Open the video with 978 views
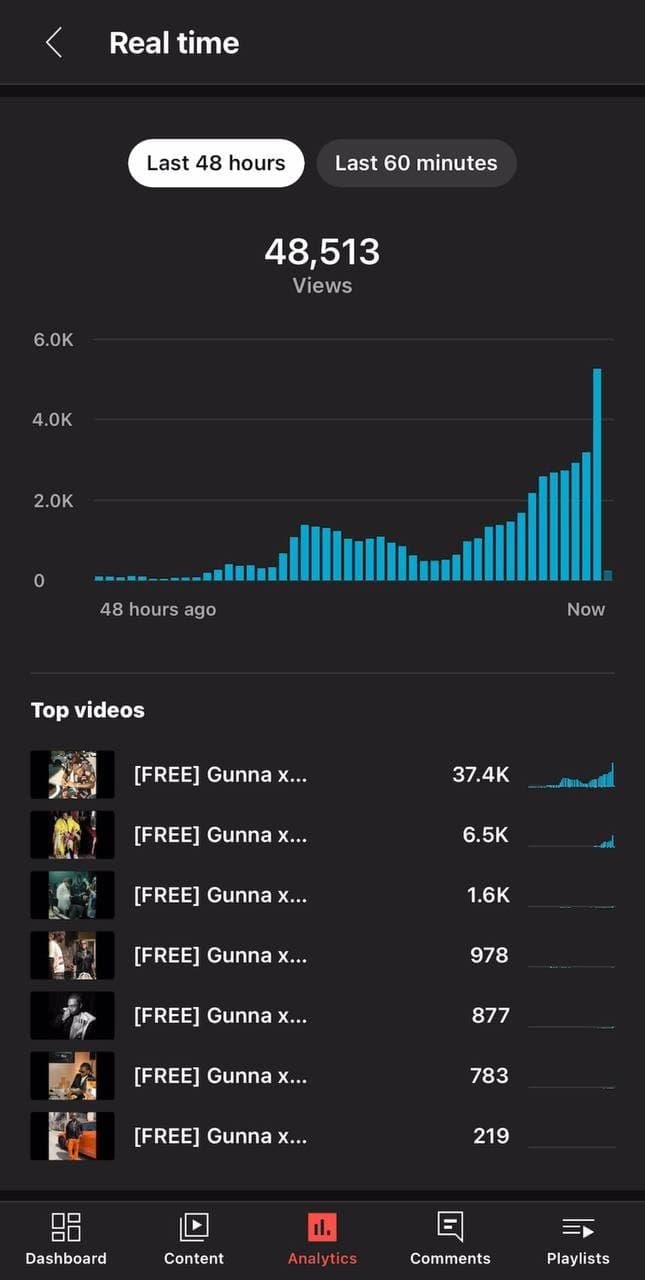Screen dimensions: 645x1280 pos(322,955)
